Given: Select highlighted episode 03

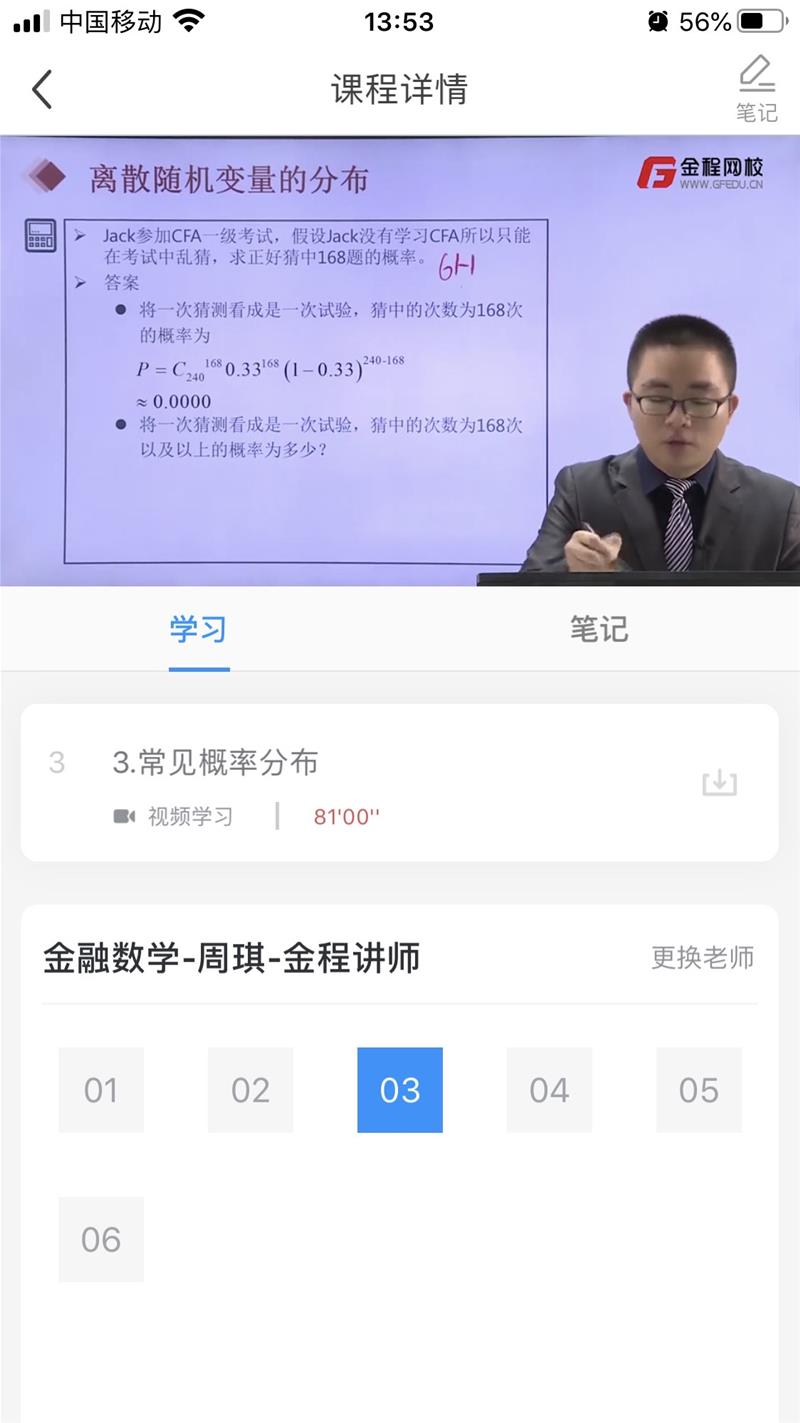Looking at the screenshot, I should pos(400,1090).
